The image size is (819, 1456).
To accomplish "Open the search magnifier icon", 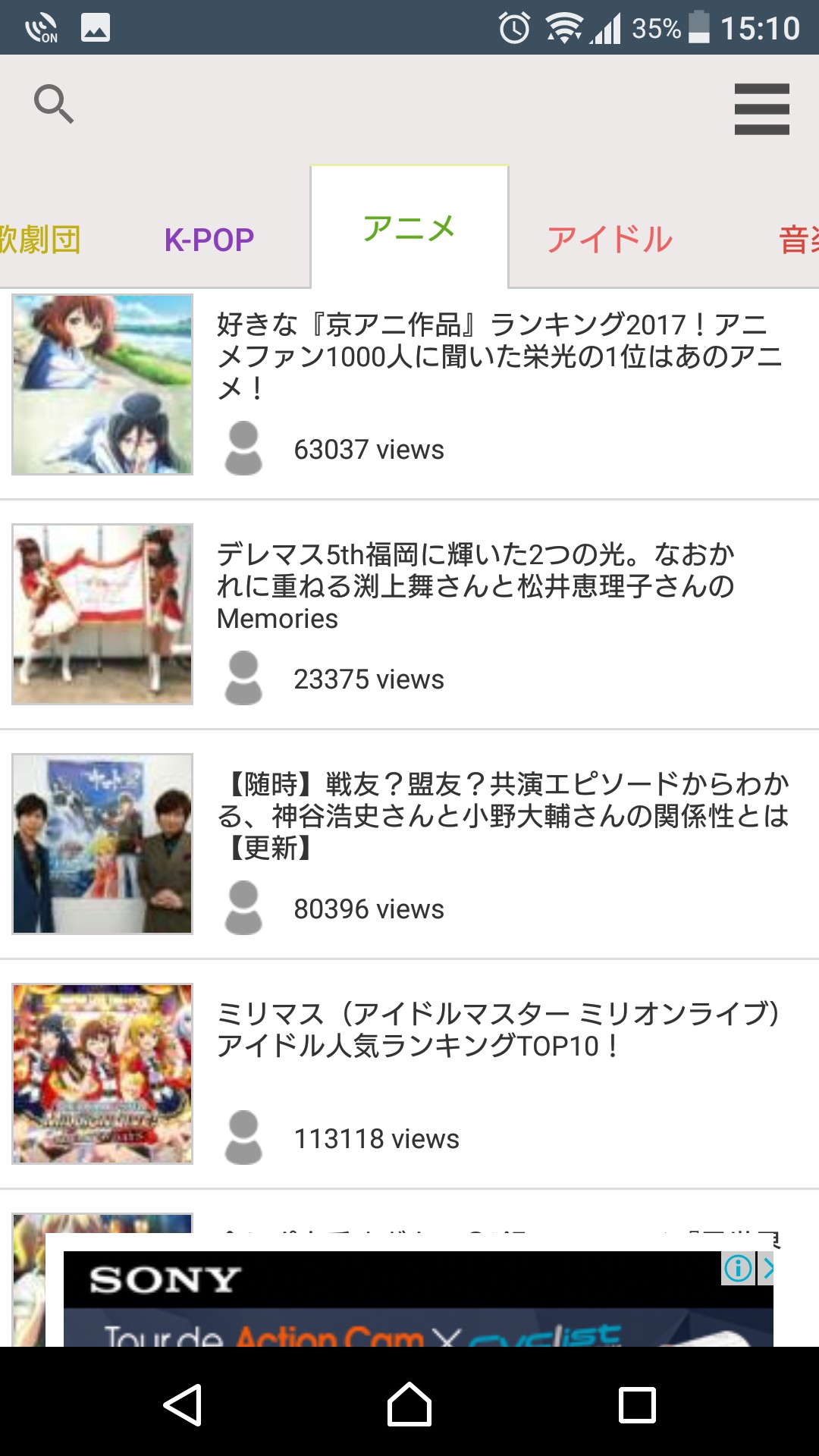I will pos(54,104).
